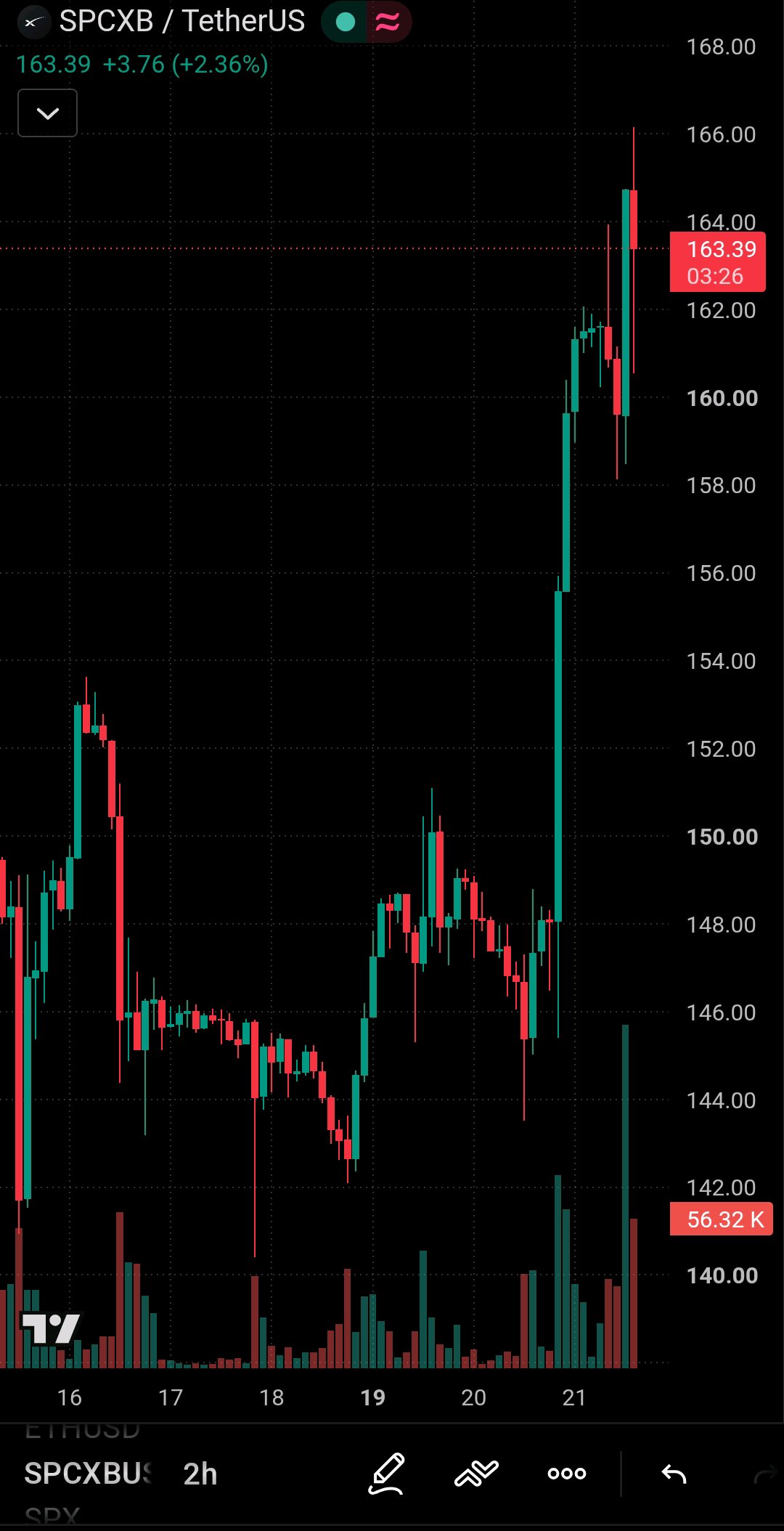Change the 2h chart interval
This screenshot has height=1531, width=784.
(x=200, y=1474)
